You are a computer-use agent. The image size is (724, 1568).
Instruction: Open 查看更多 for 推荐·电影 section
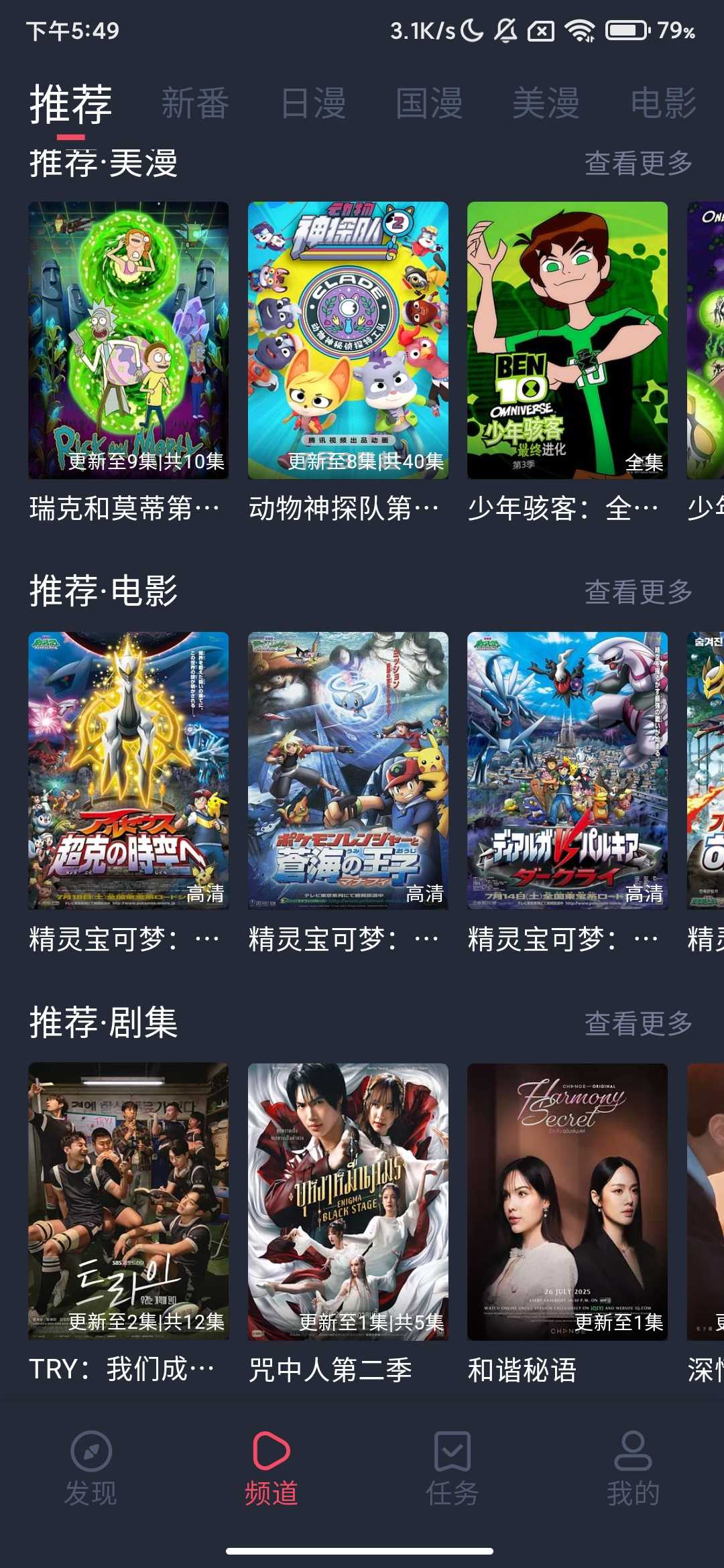[638, 591]
